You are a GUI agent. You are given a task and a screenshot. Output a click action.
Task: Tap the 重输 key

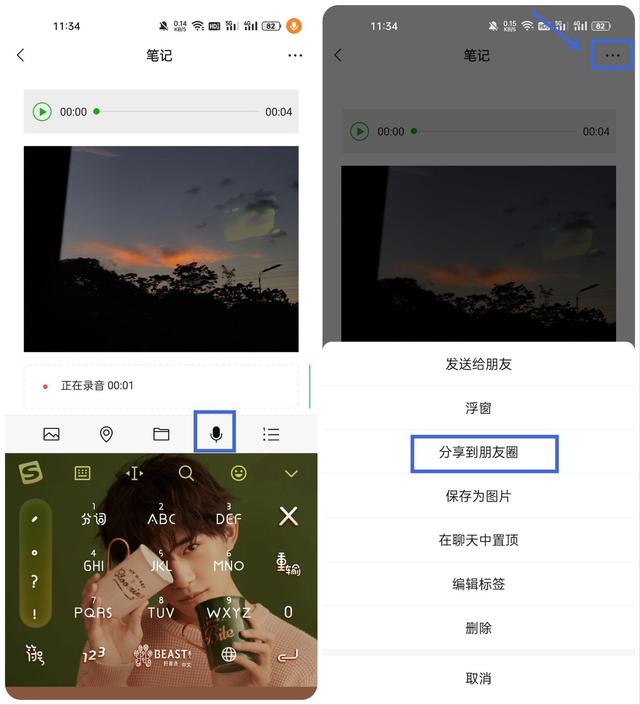(x=288, y=564)
